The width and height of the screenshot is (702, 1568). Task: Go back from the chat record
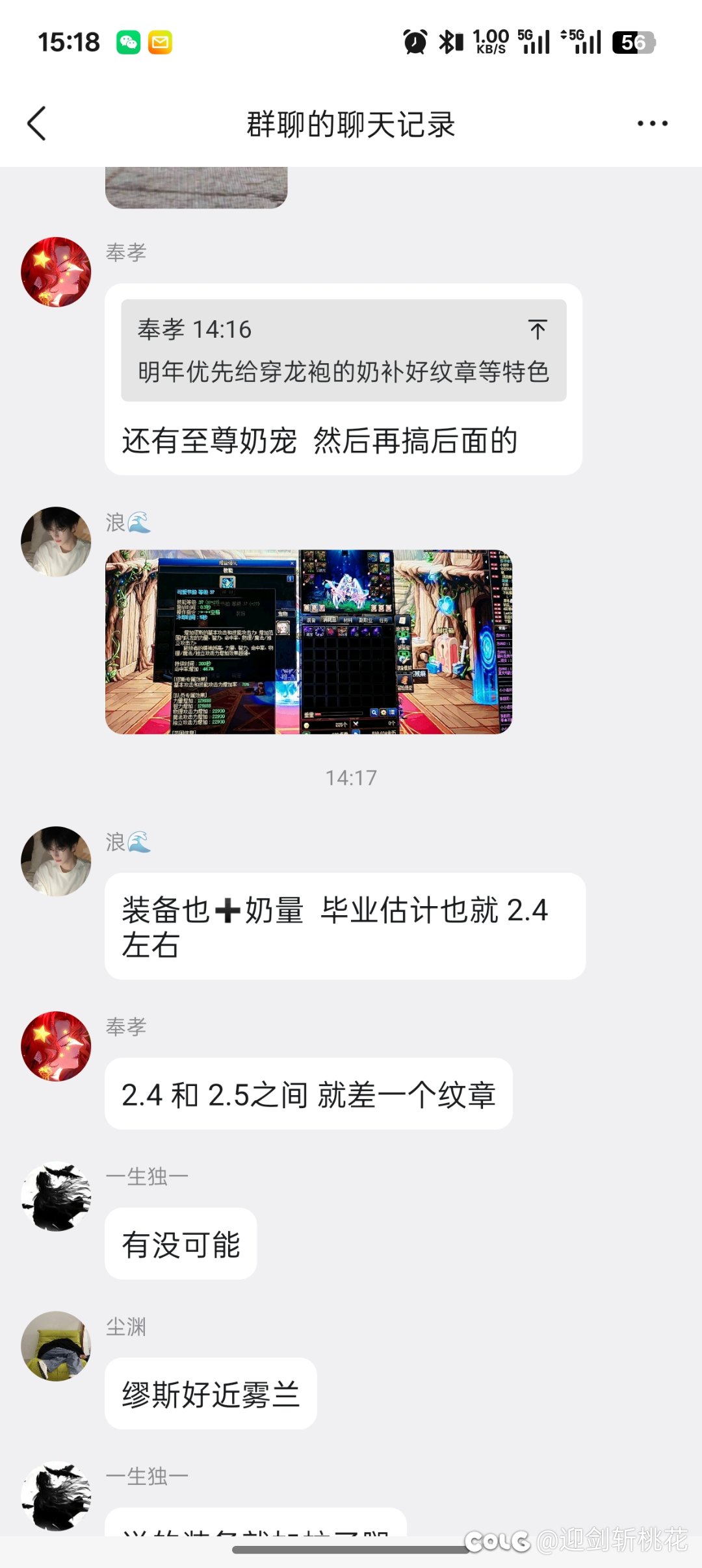point(37,123)
